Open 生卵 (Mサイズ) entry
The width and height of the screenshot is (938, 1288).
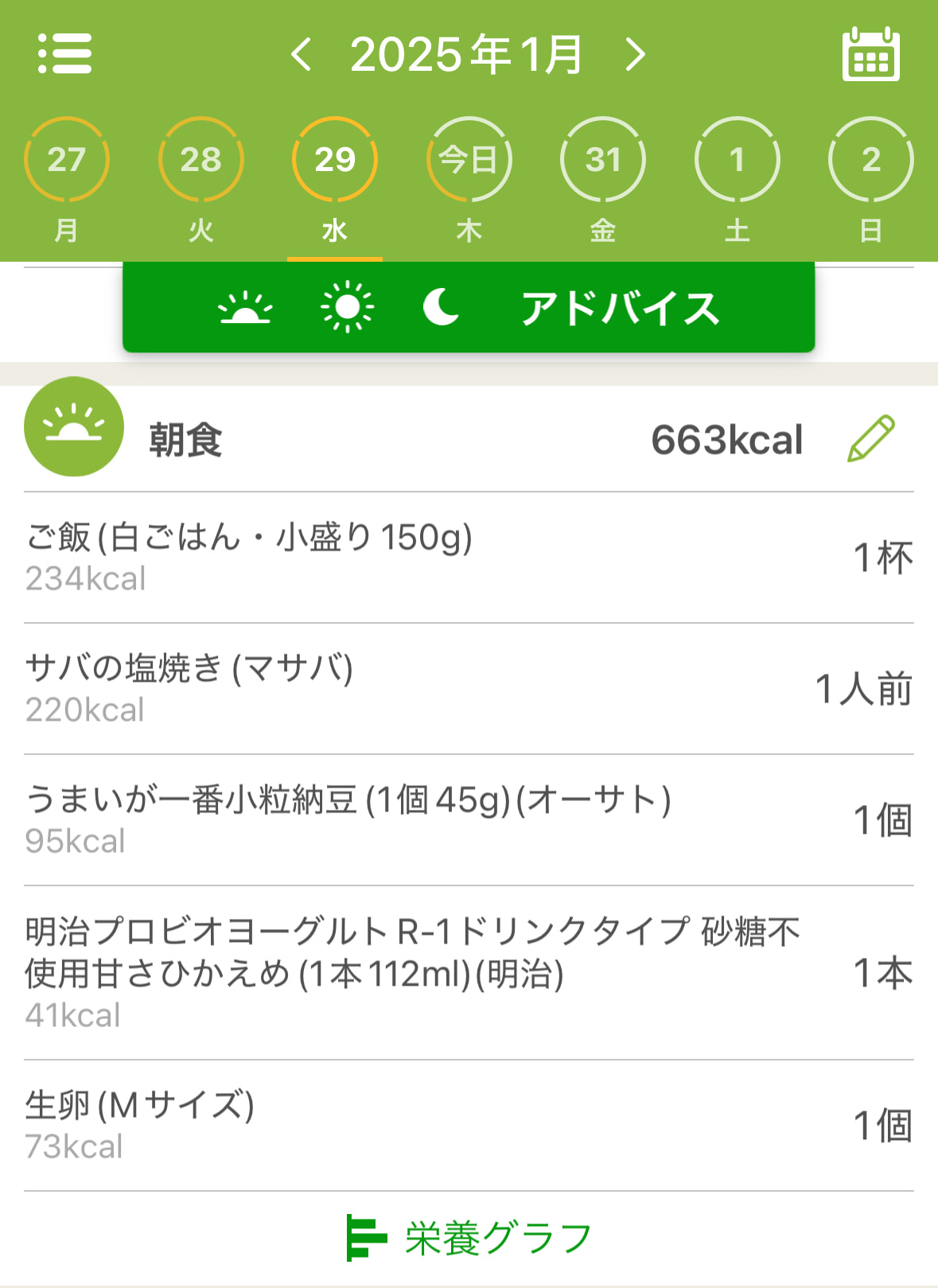click(x=469, y=1125)
